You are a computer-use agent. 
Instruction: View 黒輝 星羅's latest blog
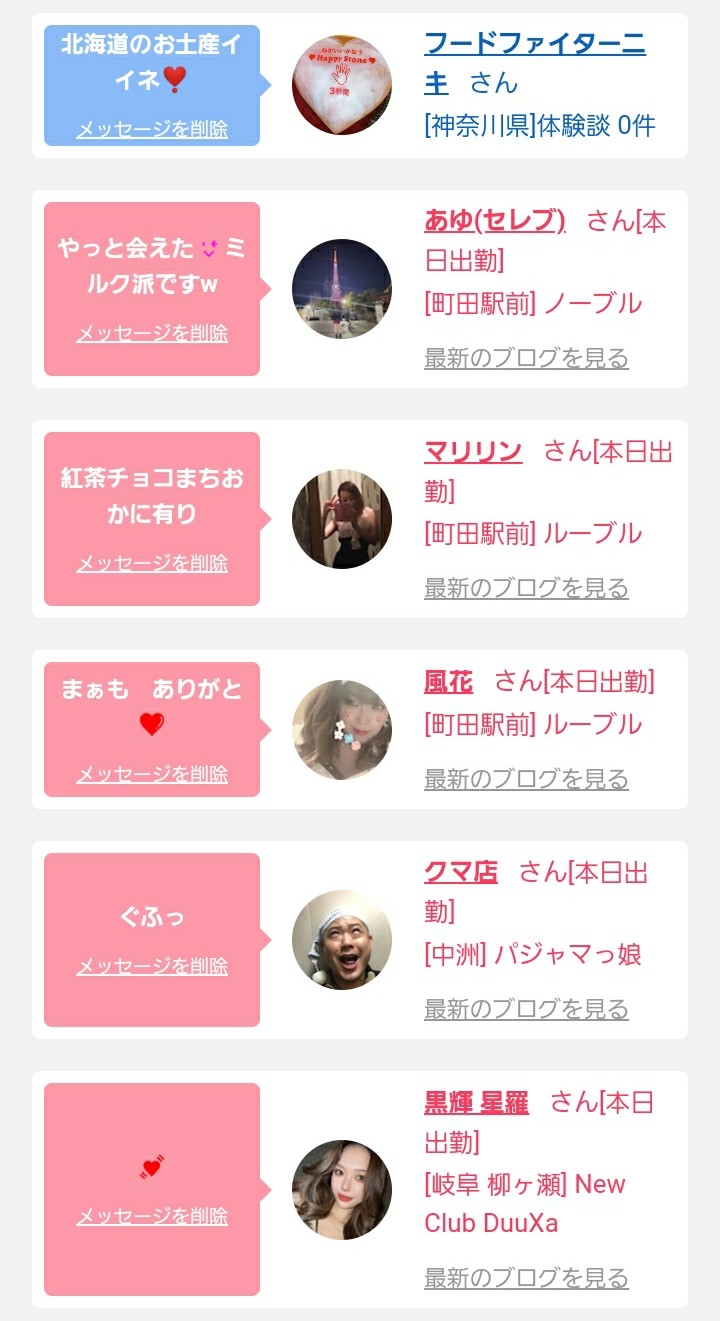(526, 1278)
